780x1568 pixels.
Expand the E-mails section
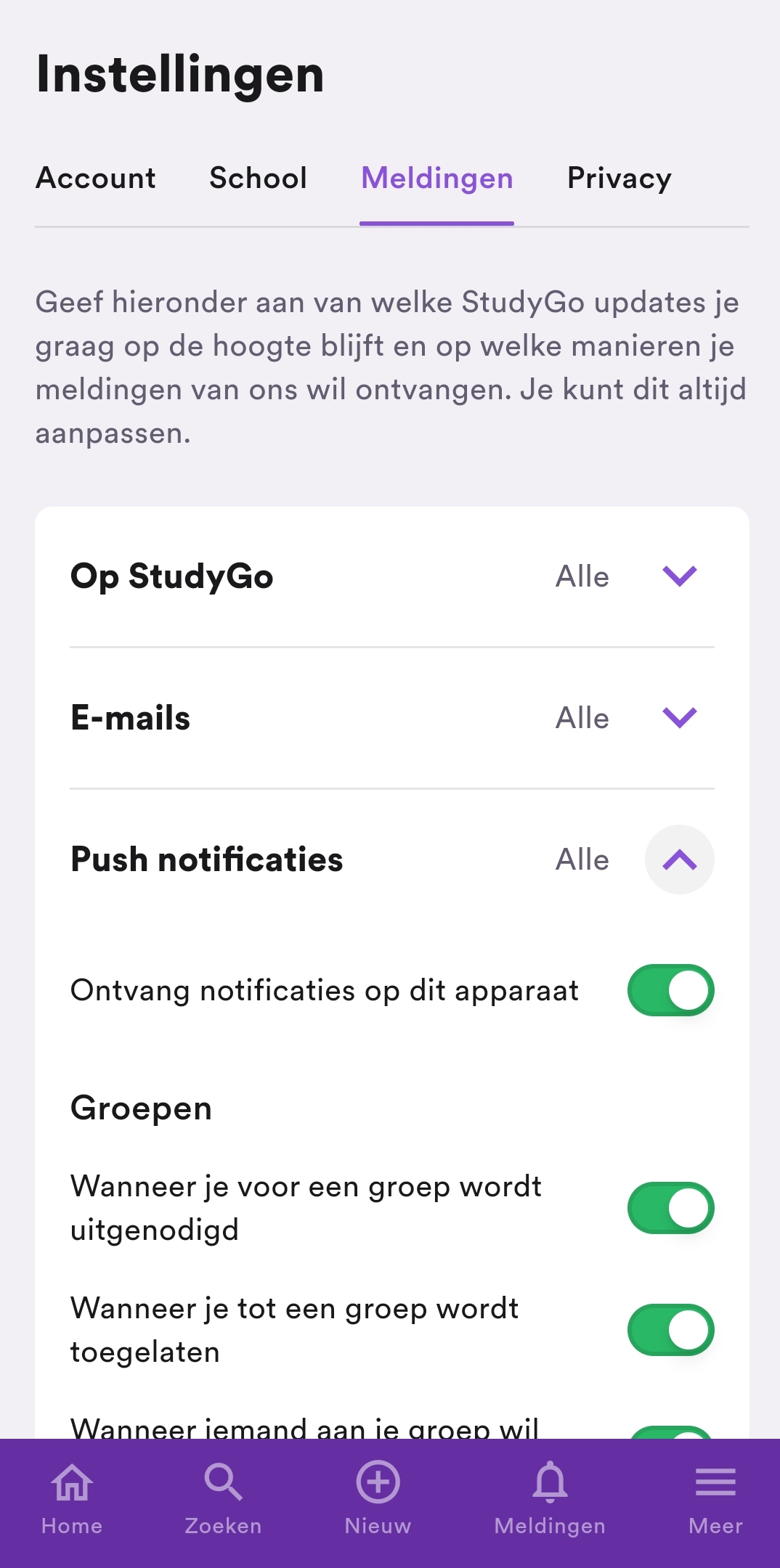point(680,718)
